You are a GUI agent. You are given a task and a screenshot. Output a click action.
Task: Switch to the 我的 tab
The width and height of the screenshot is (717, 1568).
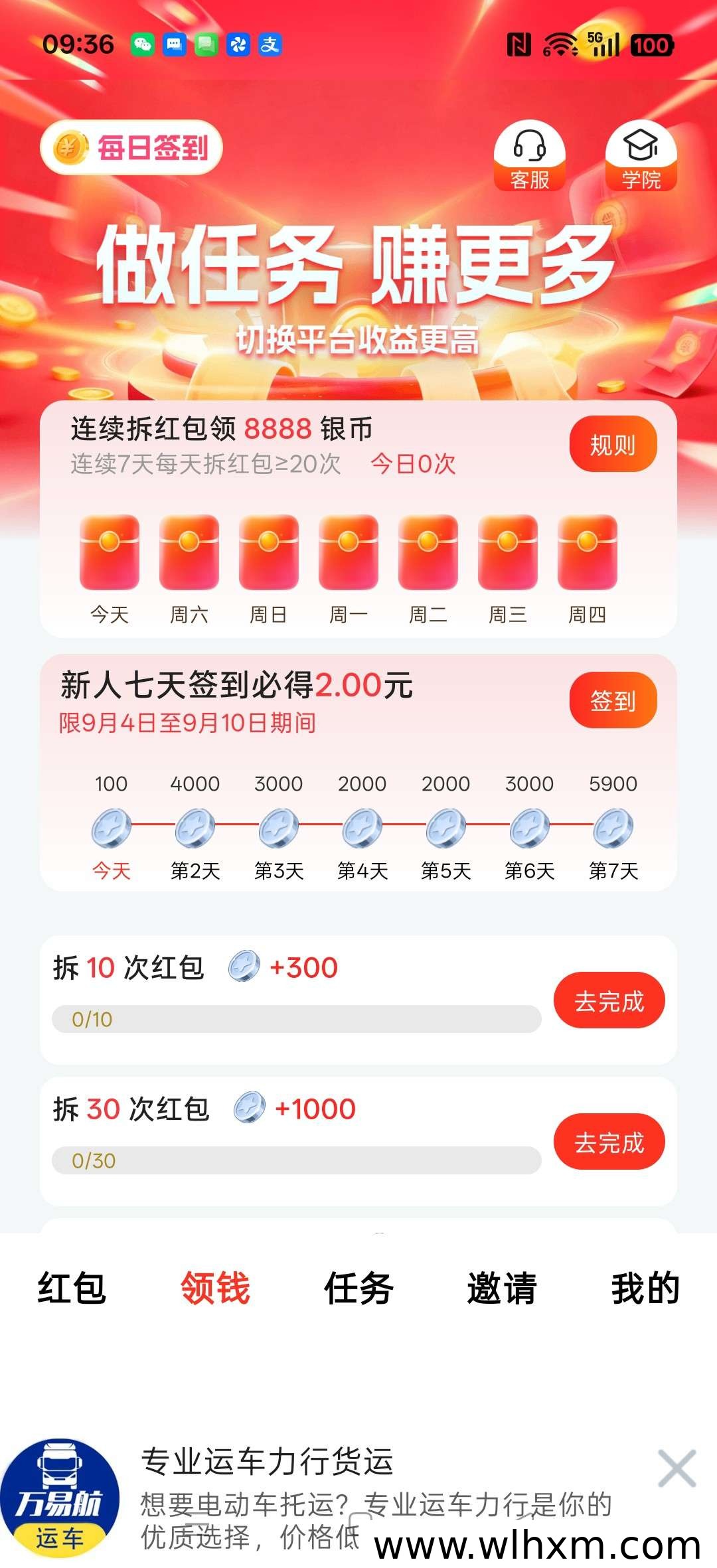point(645,1288)
